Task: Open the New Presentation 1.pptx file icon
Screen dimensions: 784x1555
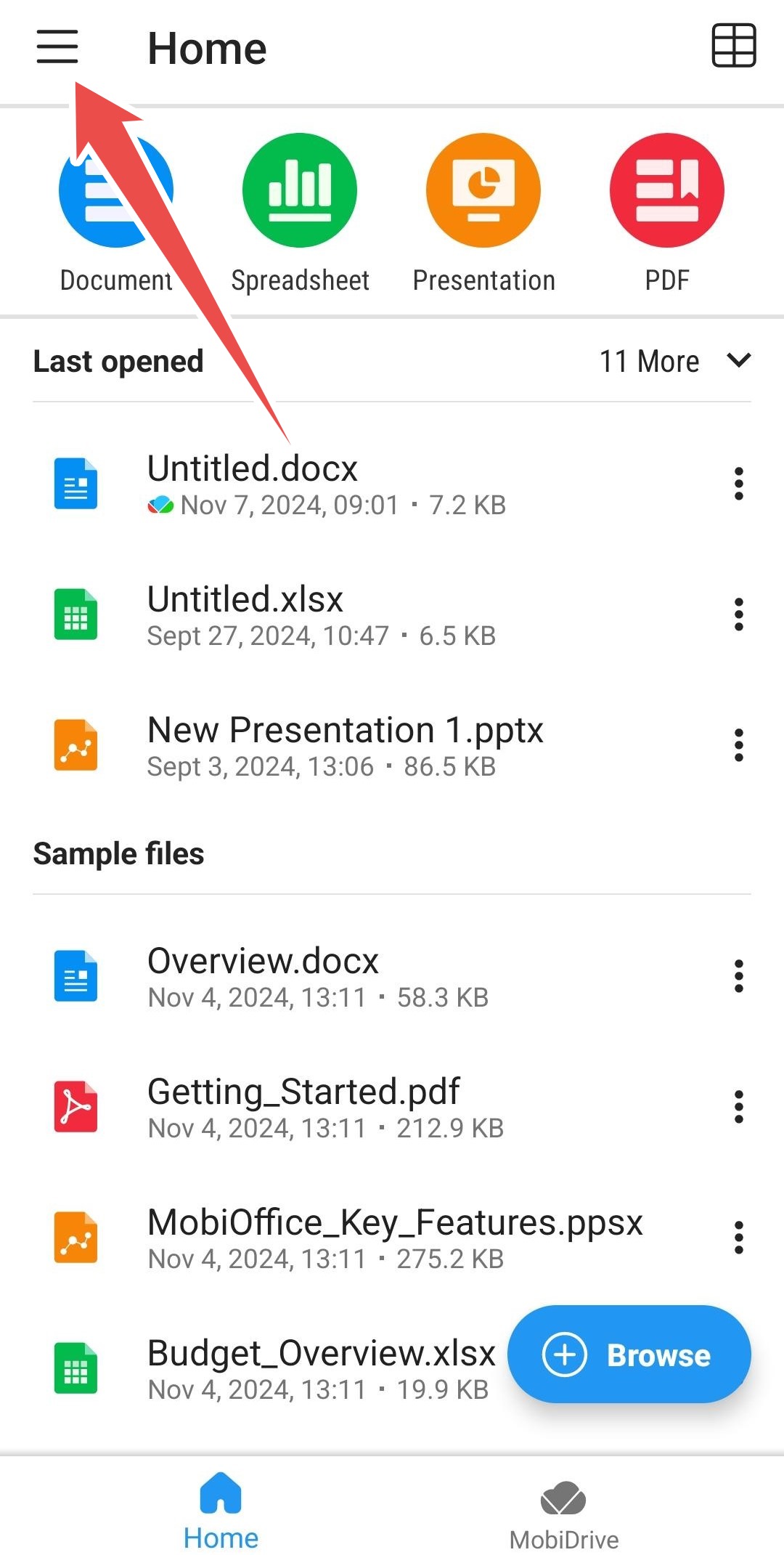Action: tap(75, 744)
